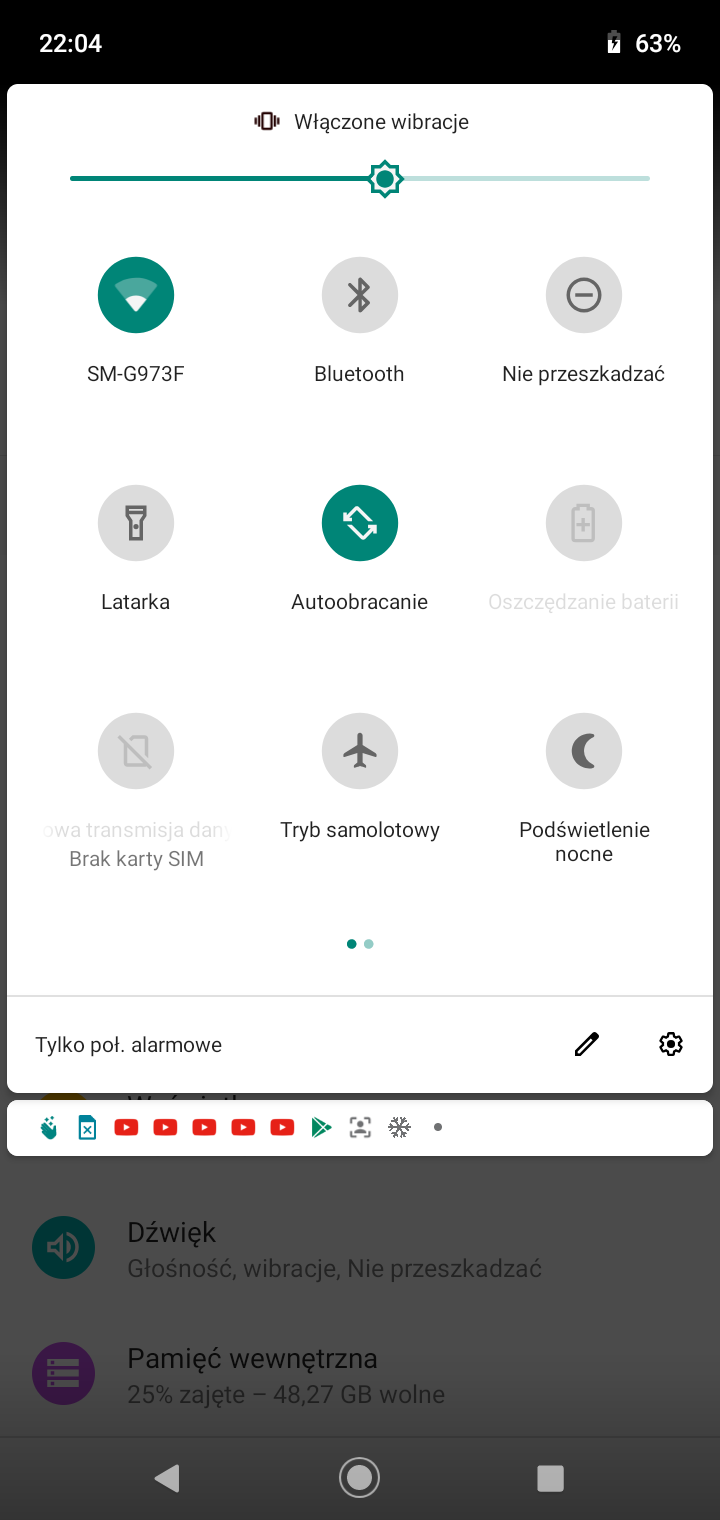720x1520 pixels.
Task: Open recent apps via the square button
Action: click(550, 1478)
